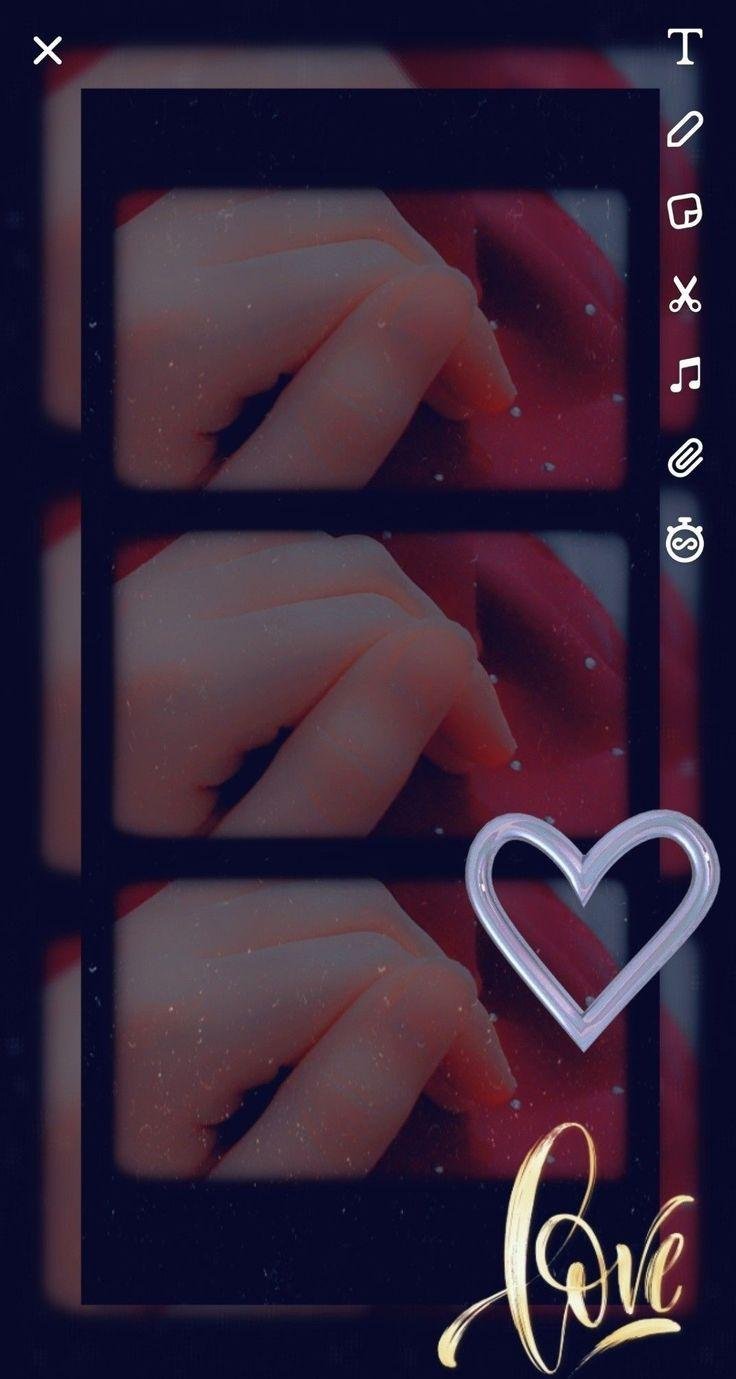Open the pencil drawing tool
The image size is (736, 1379).
coord(685,129)
